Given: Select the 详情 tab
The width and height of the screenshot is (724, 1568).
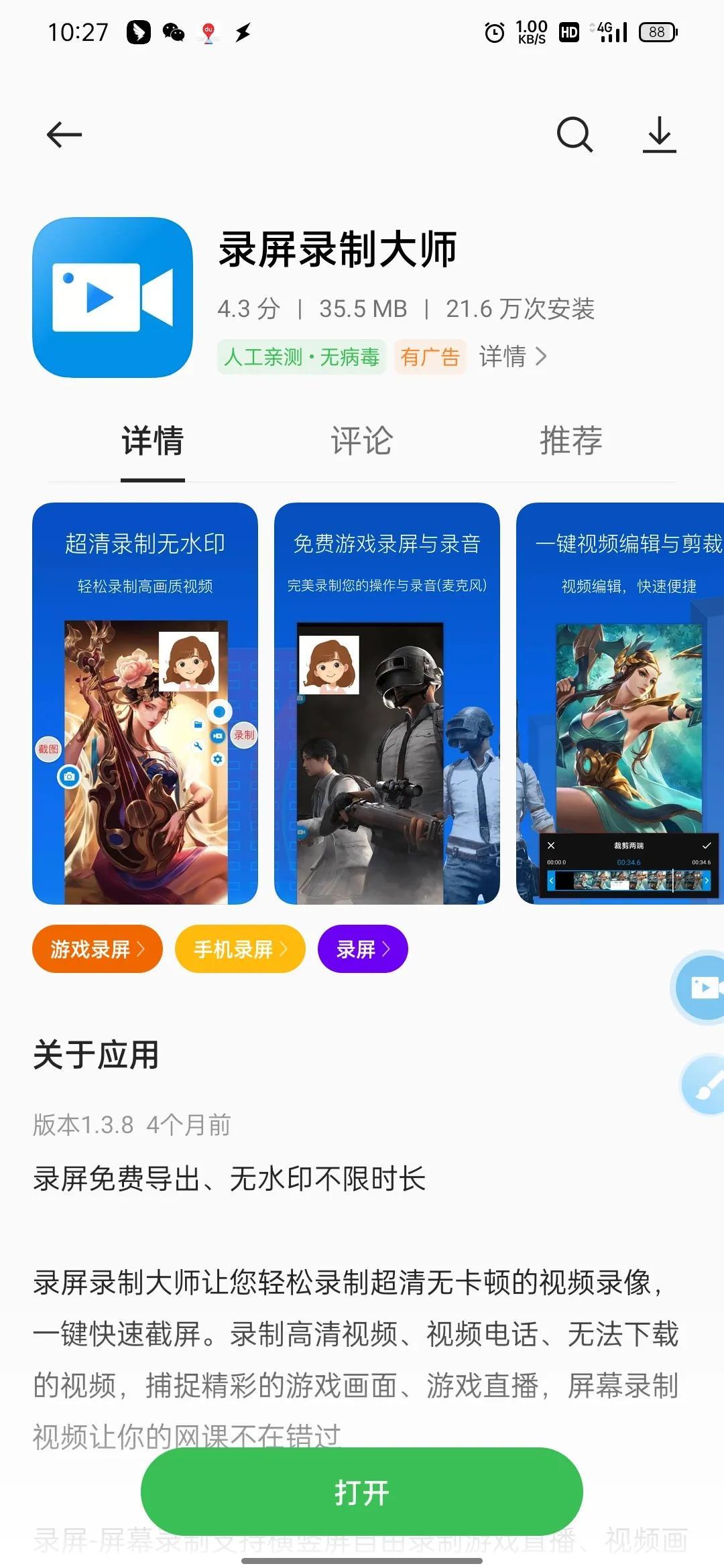Looking at the screenshot, I should click(x=153, y=441).
